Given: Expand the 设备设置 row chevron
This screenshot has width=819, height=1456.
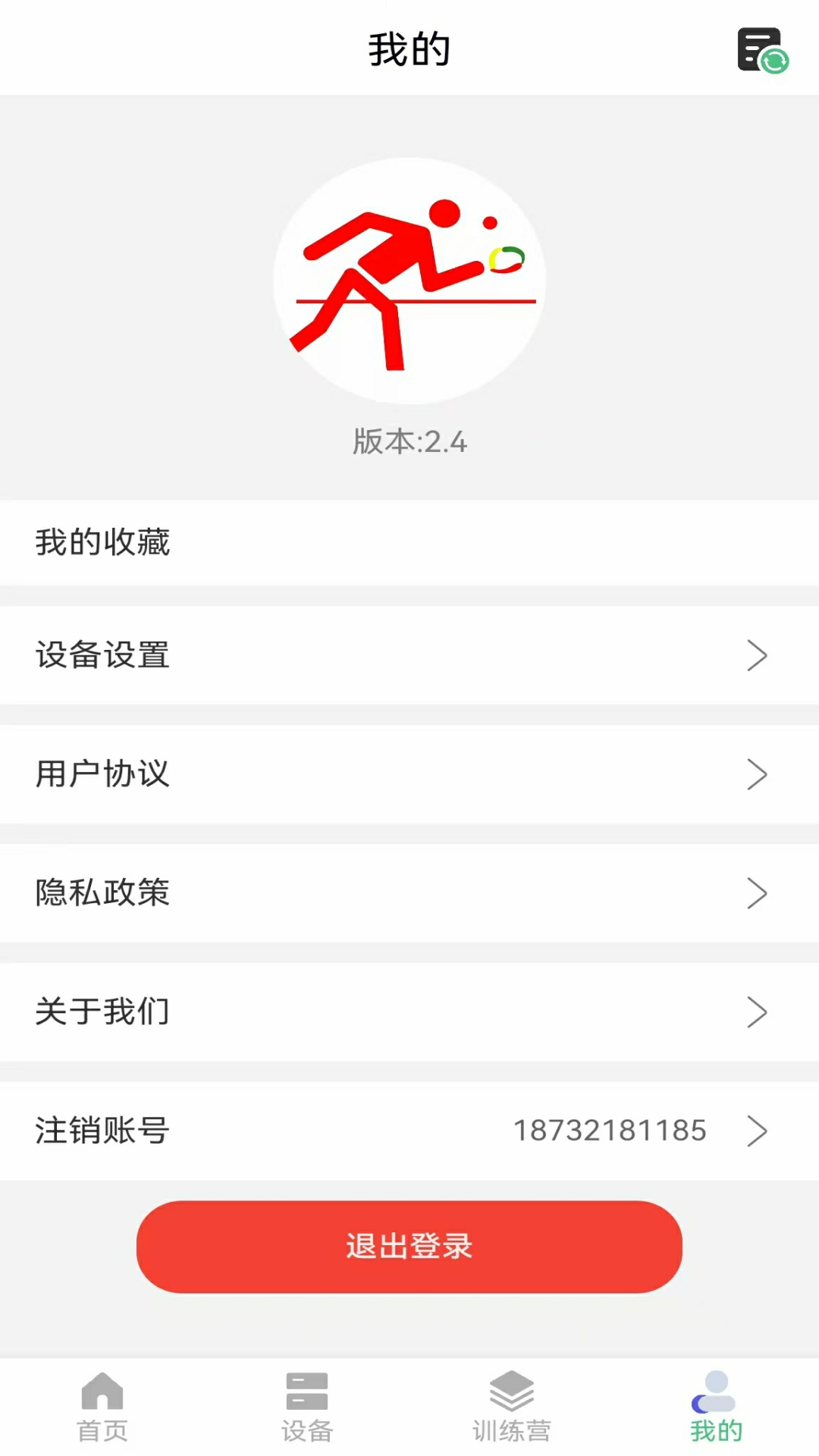Looking at the screenshot, I should point(756,656).
